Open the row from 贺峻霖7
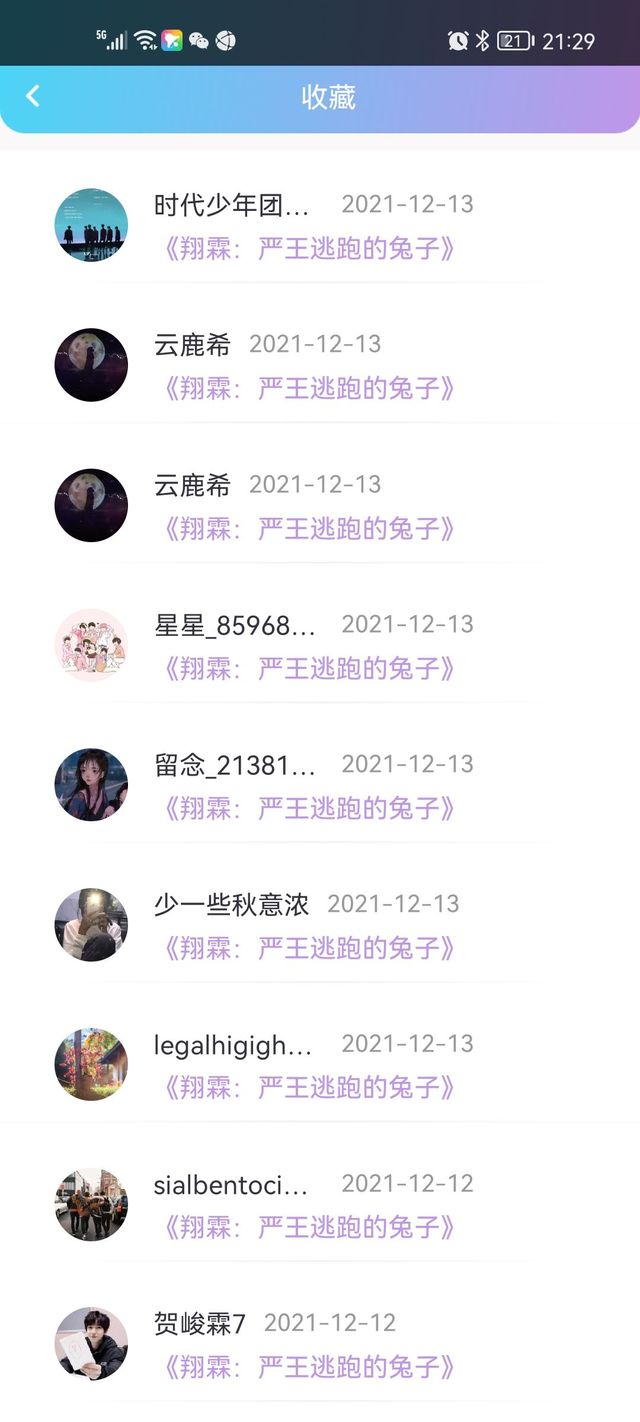640x1422 pixels. click(x=320, y=1345)
